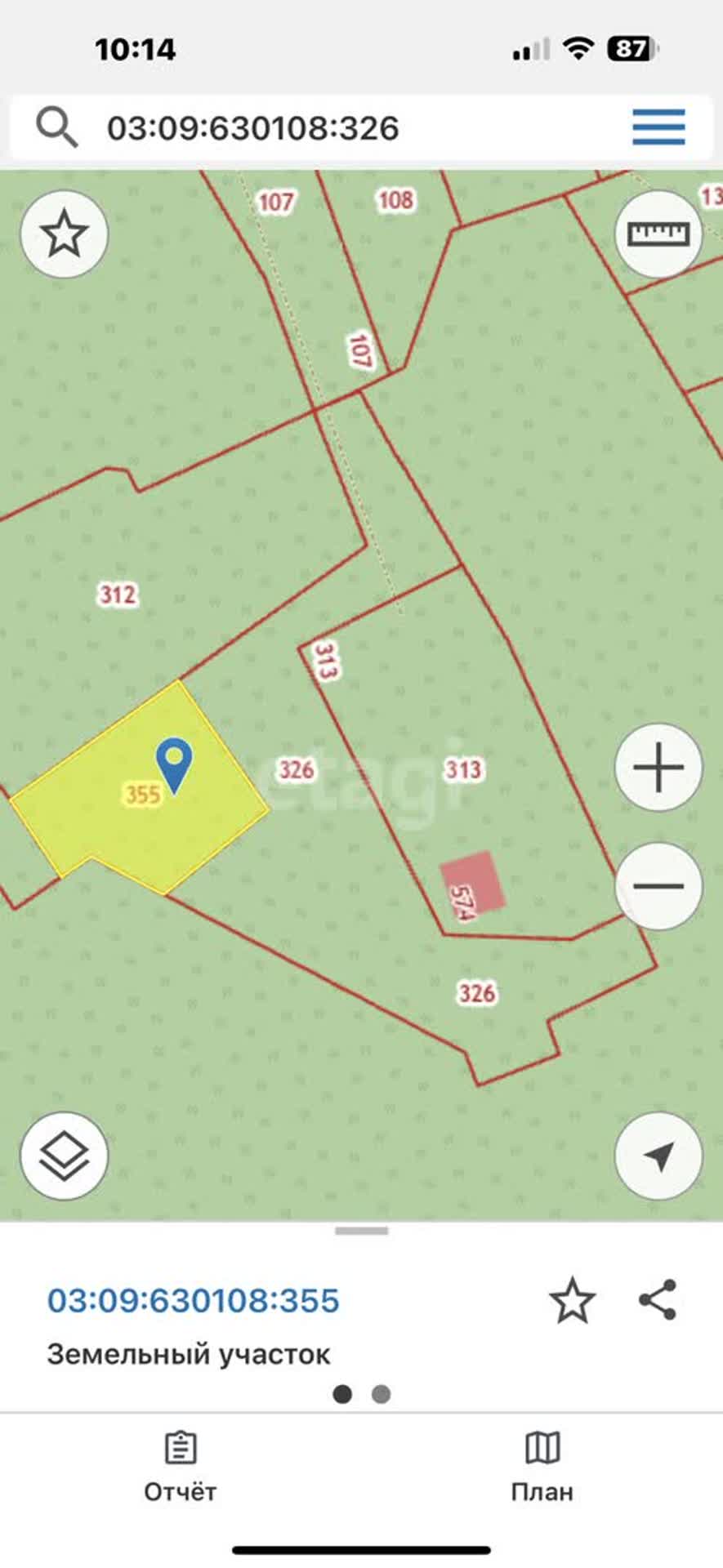Open the hamburger menu
Image resolution: width=723 pixels, height=1568 pixels.
point(658,127)
